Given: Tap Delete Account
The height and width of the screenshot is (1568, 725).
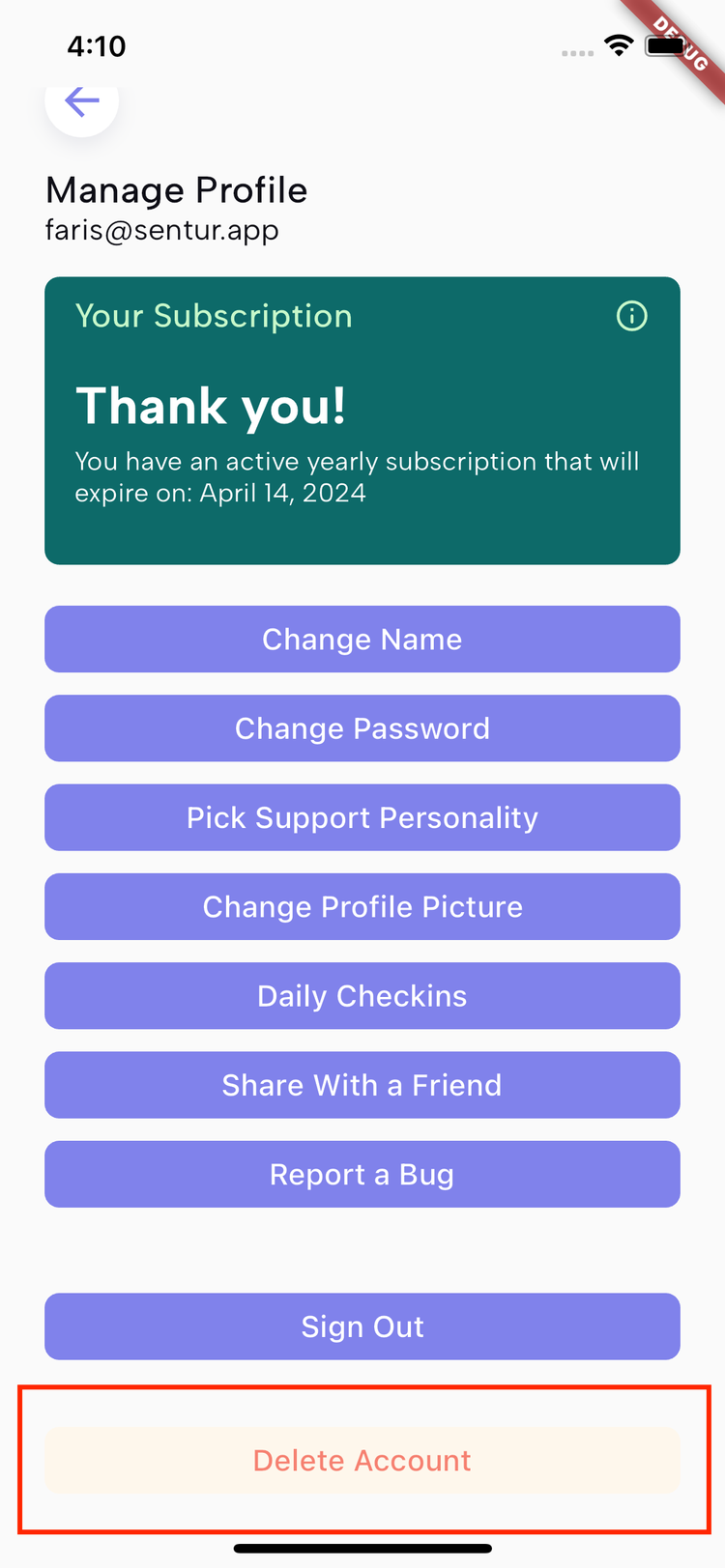Looking at the screenshot, I should 362,1460.
